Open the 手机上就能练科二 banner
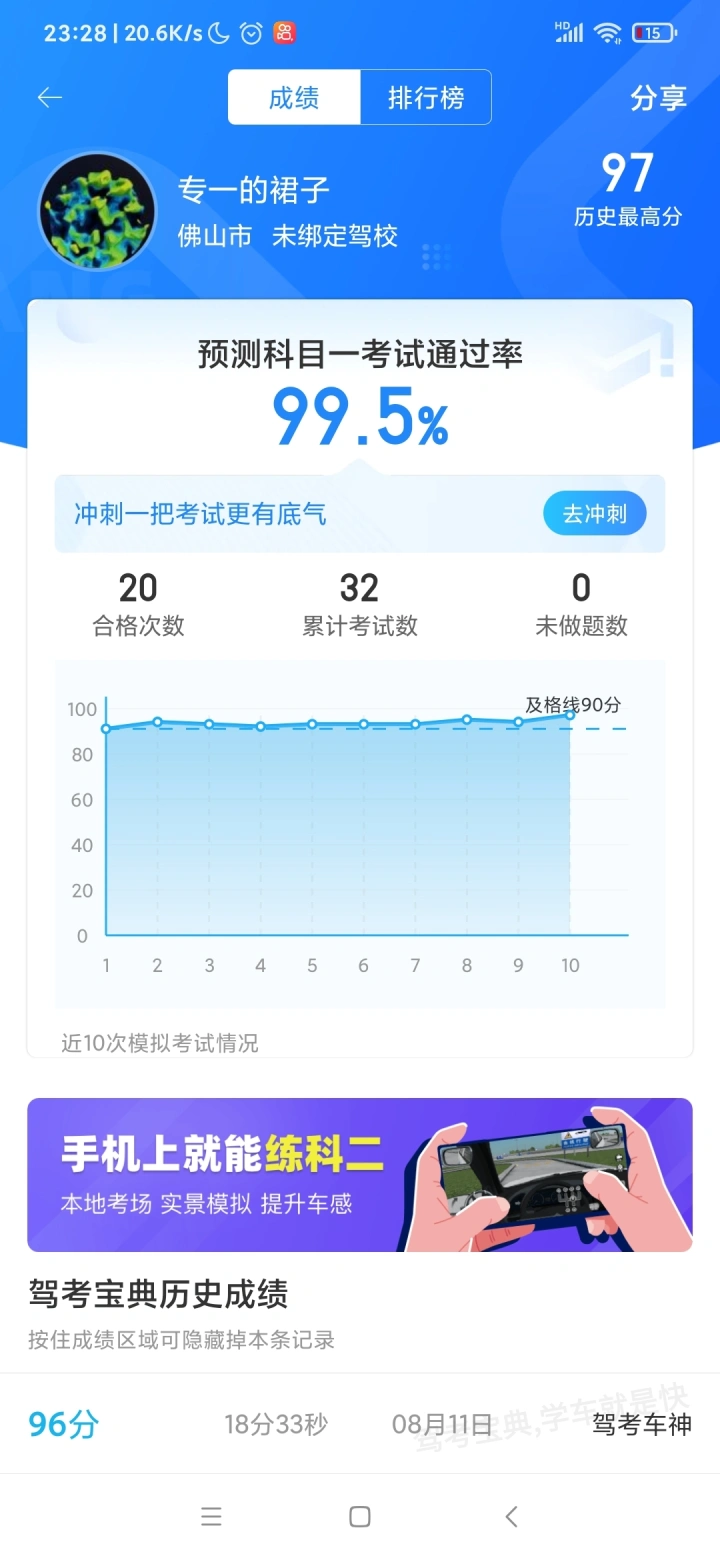 (359, 1174)
